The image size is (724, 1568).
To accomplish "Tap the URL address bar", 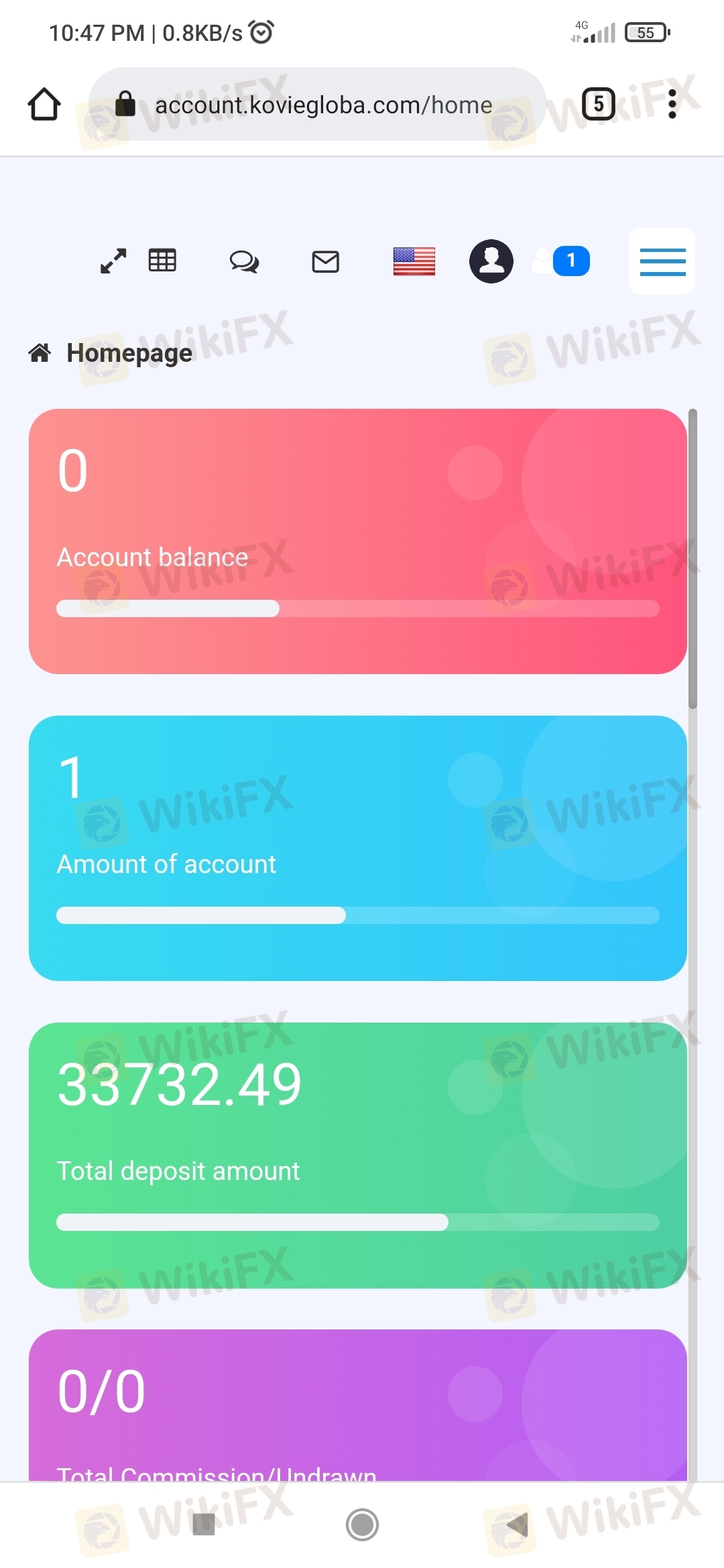I will click(317, 105).
